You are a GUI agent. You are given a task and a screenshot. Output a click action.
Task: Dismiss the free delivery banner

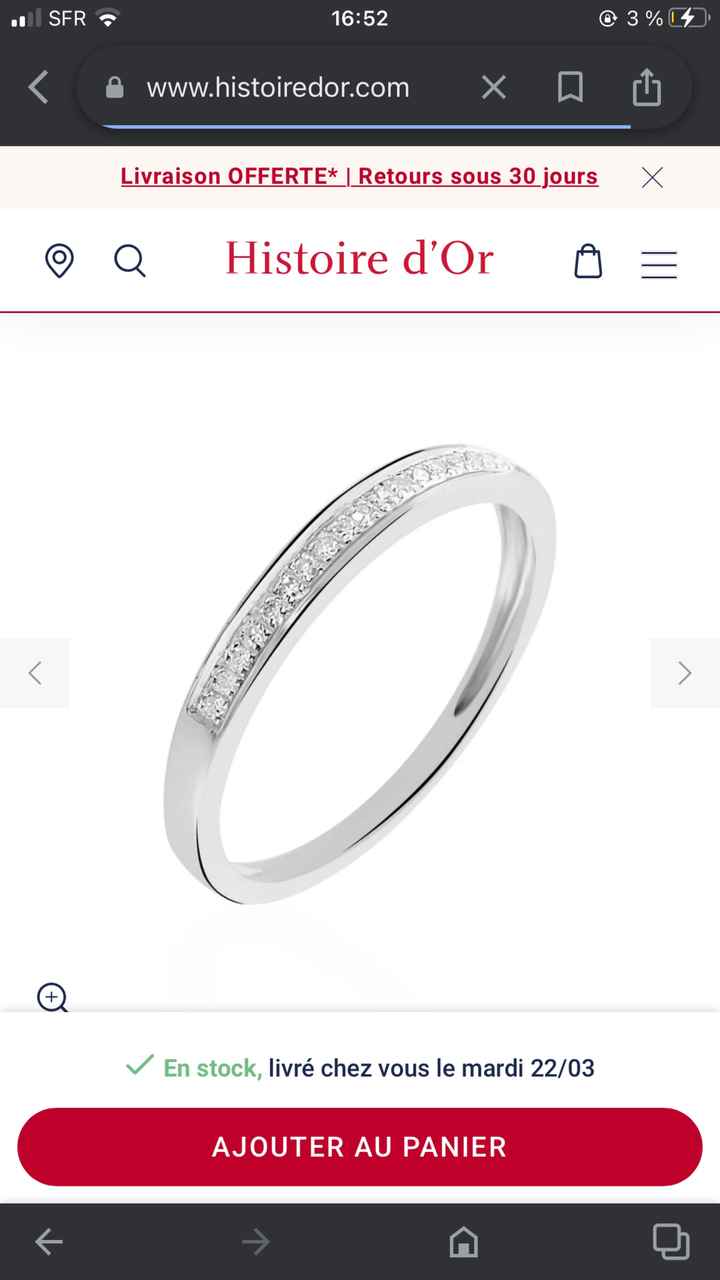click(x=652, y=178)
